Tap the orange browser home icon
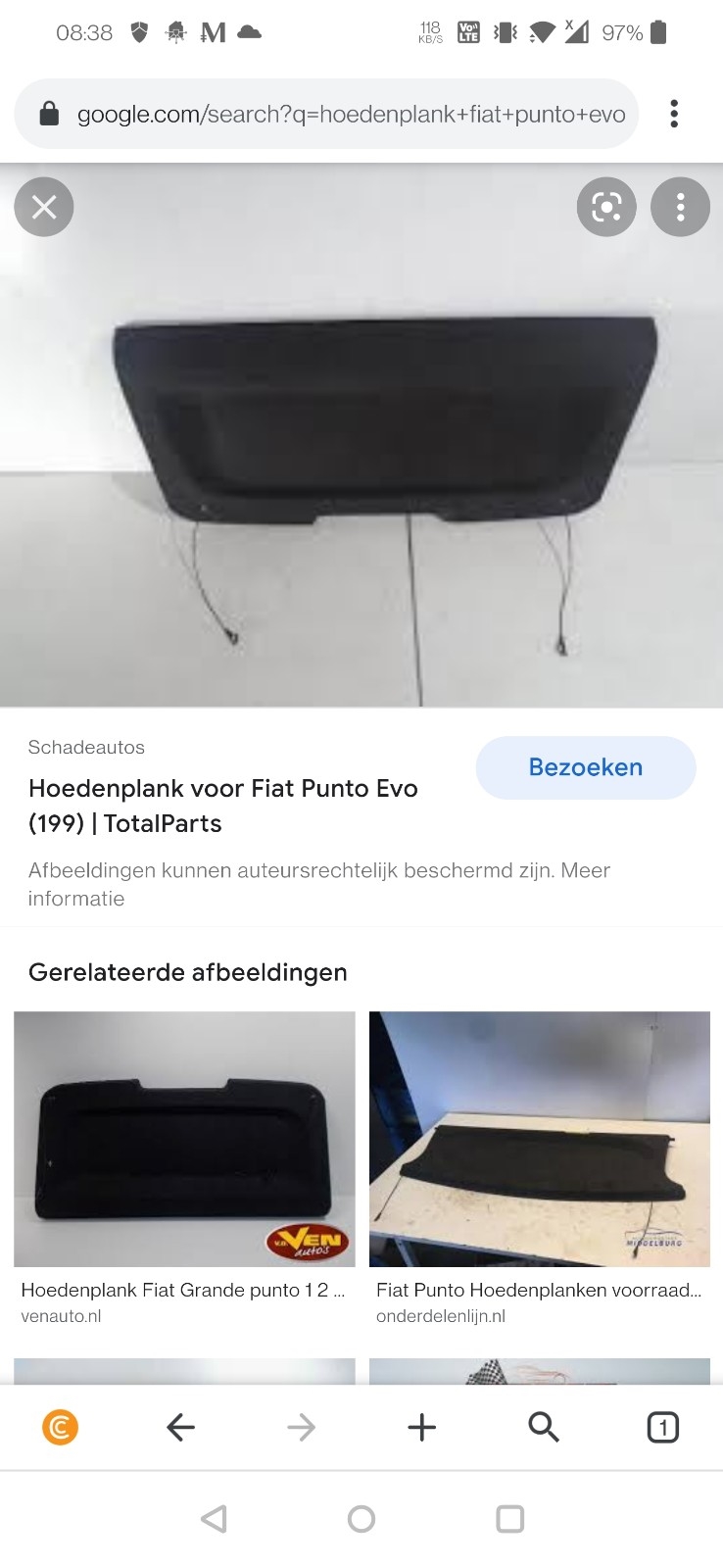Viewport: 723px width, 1568px height. point(60,1427)
